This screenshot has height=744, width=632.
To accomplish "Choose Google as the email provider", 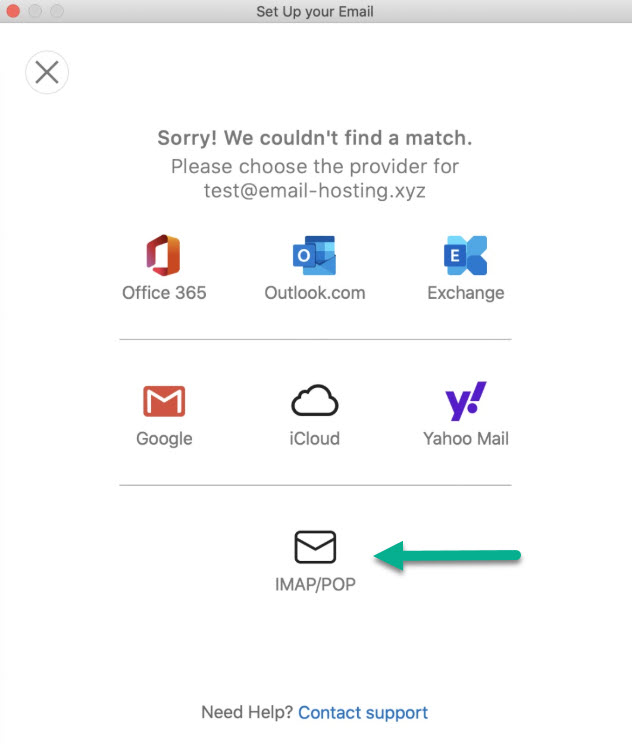I will coord(164,413).
